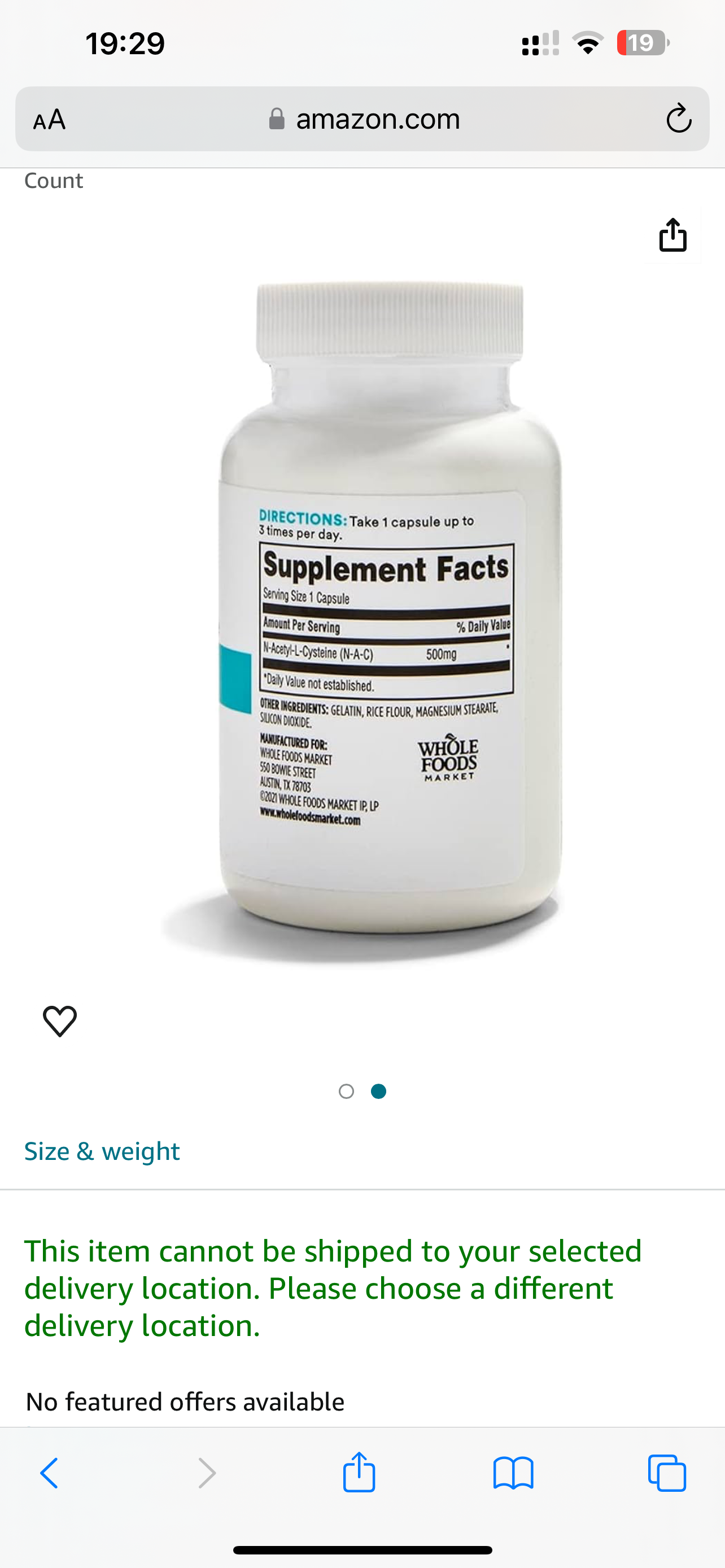
Task: Open Safari's share sheet in the bottom toolbar
Action: pyautogui.click(x=359, y=1474)
